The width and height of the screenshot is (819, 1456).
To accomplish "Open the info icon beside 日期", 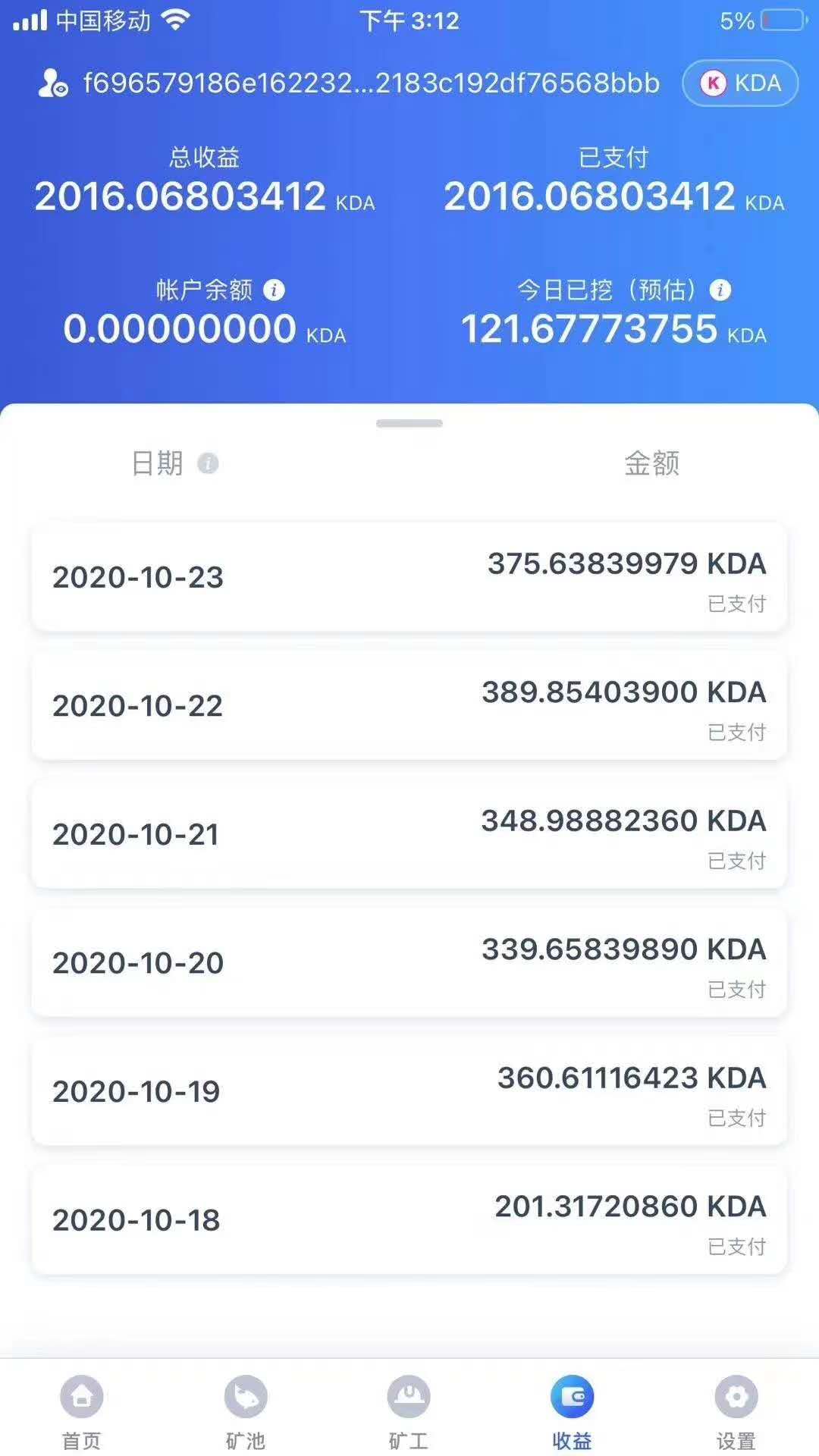I will [208, 463].
